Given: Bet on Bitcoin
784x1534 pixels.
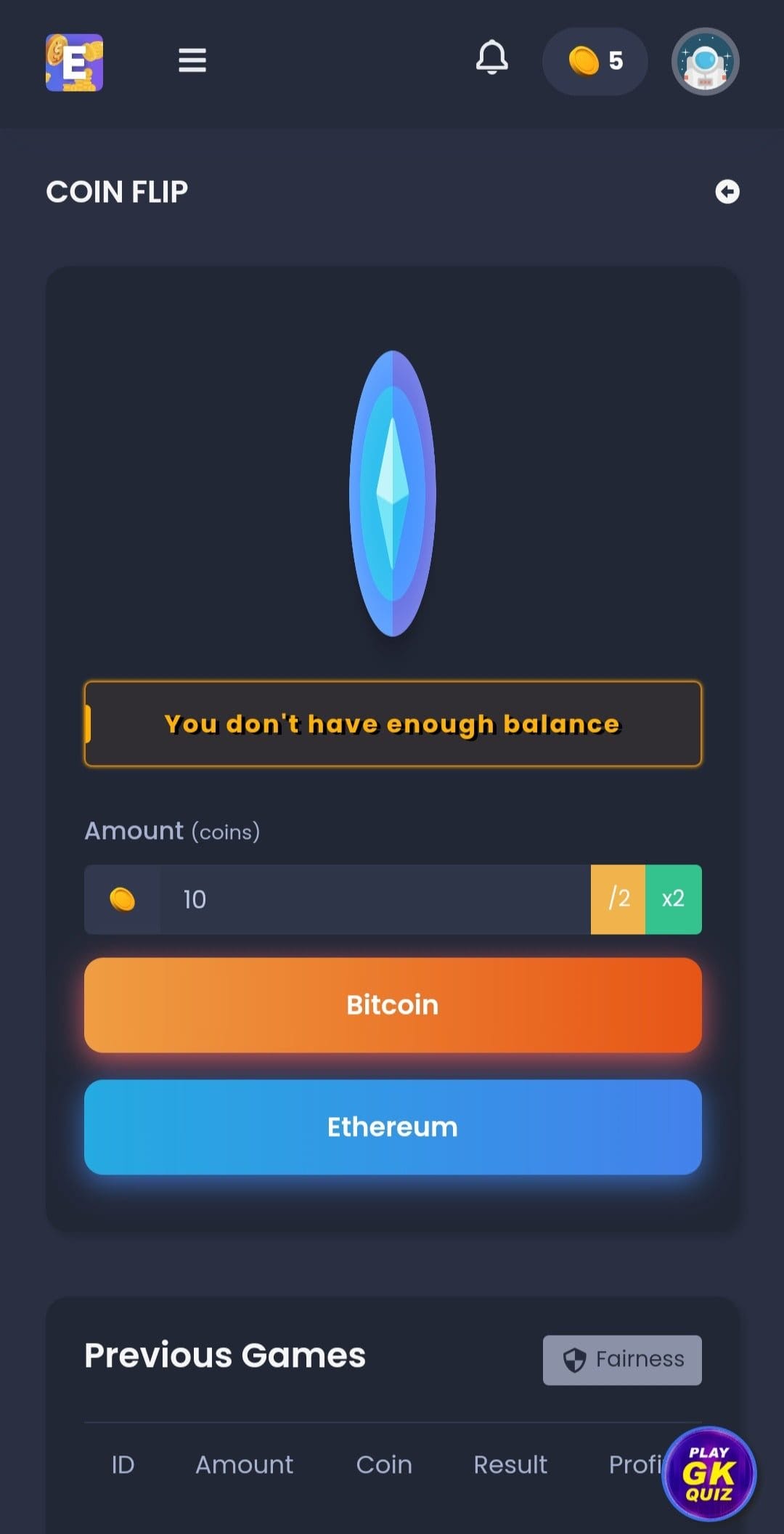Looking at the screenshot, I should click(393, 1005).
